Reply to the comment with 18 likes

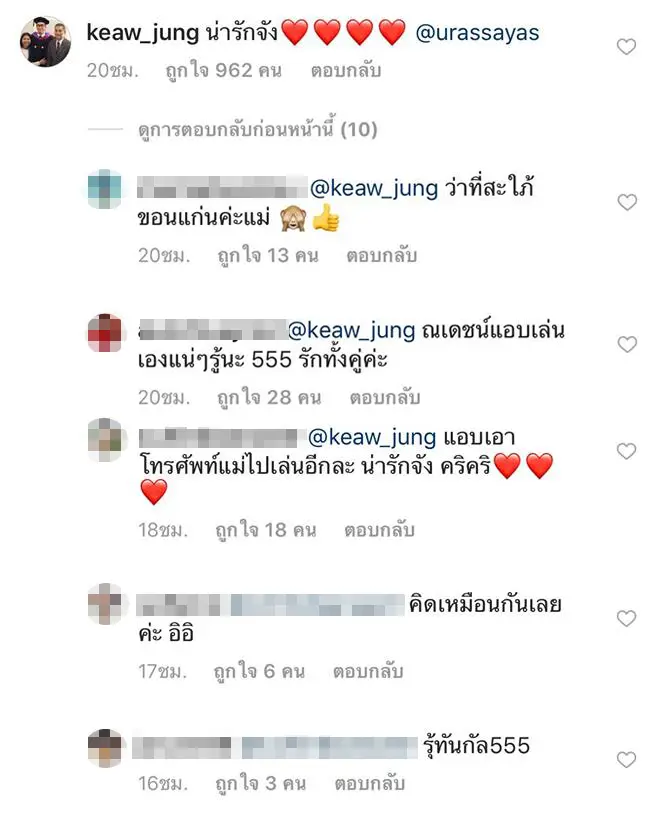point(380,530)
